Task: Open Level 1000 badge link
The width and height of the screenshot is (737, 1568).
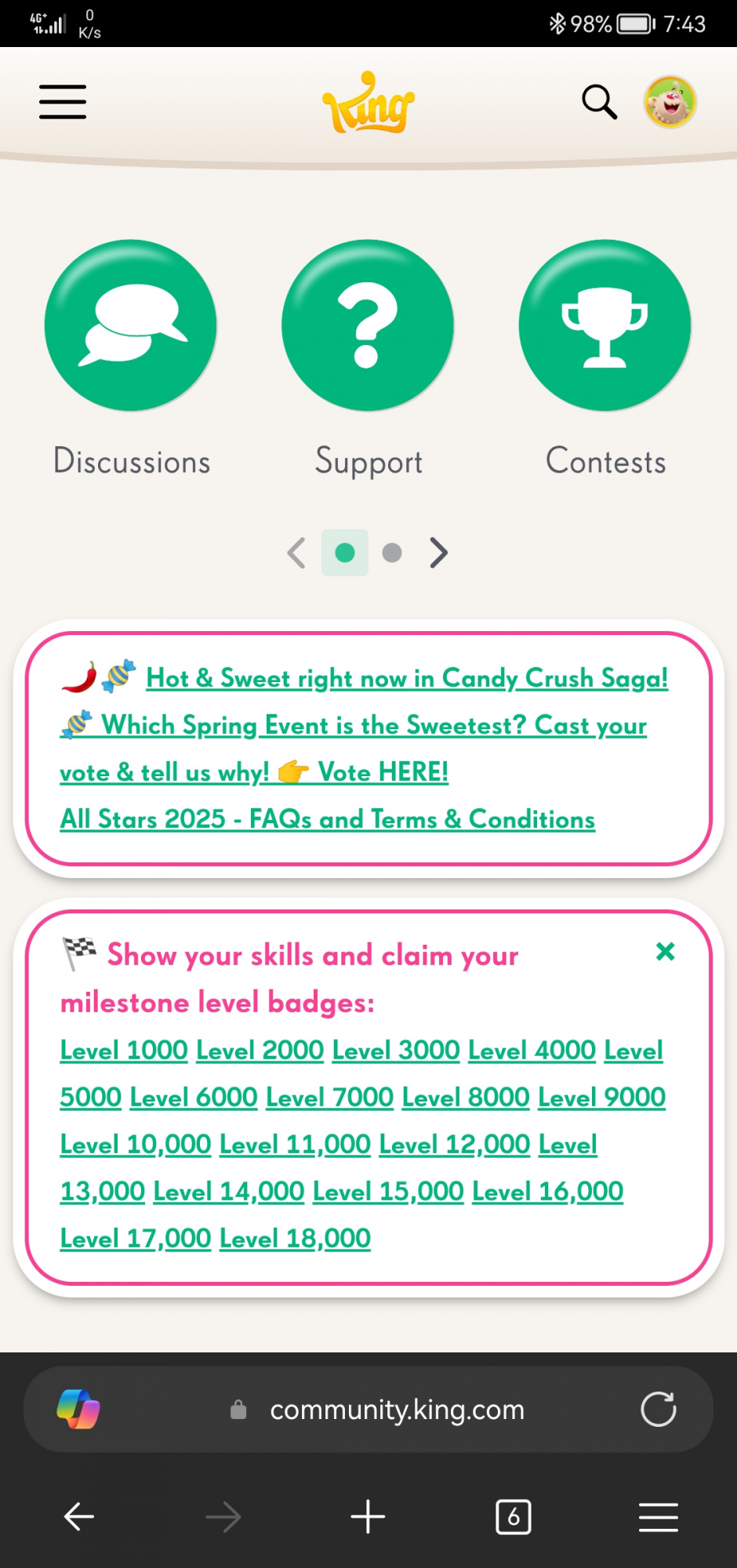Action: pyautogui.click(x=124, y=1051)
